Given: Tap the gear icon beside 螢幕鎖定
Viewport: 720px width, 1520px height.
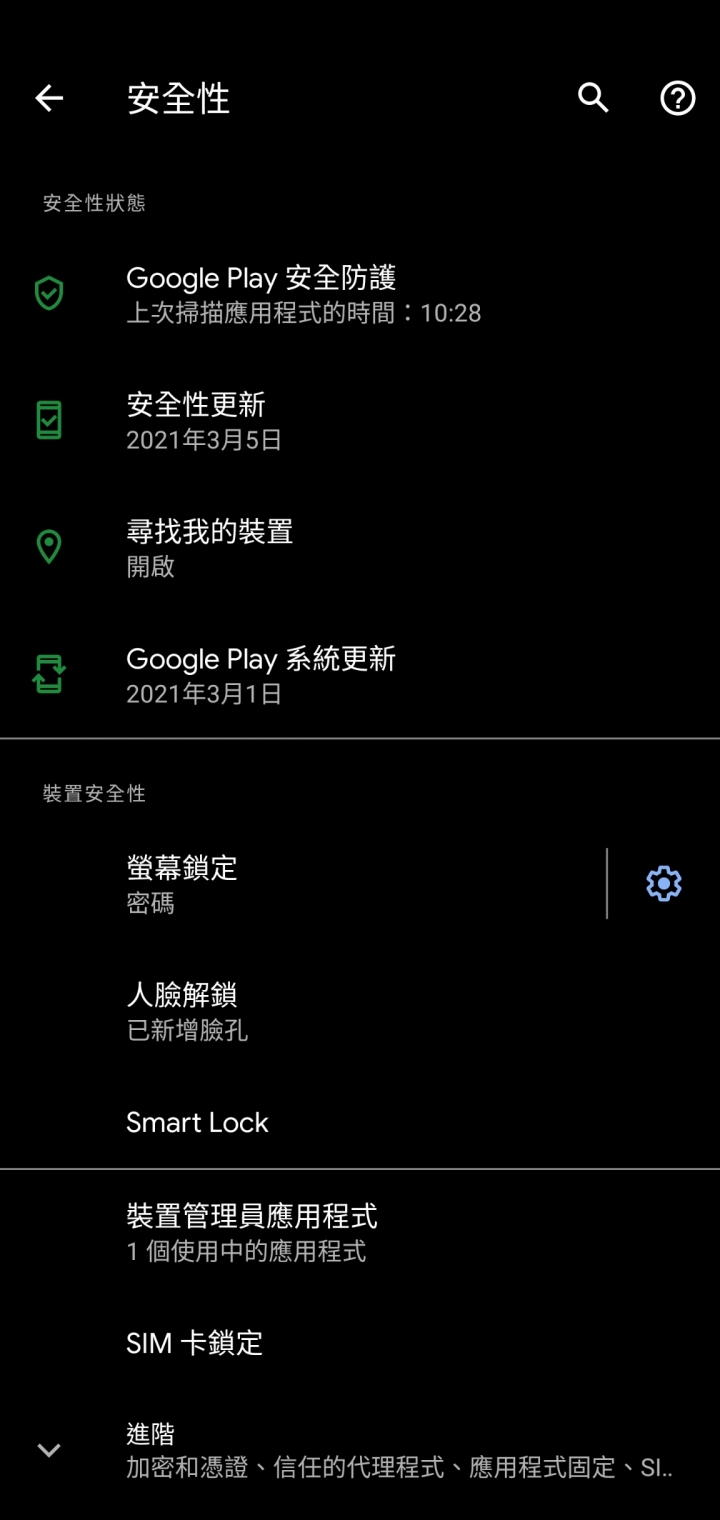Looking at the screenshot, I should pyautogui.click(x=664, y=884).
